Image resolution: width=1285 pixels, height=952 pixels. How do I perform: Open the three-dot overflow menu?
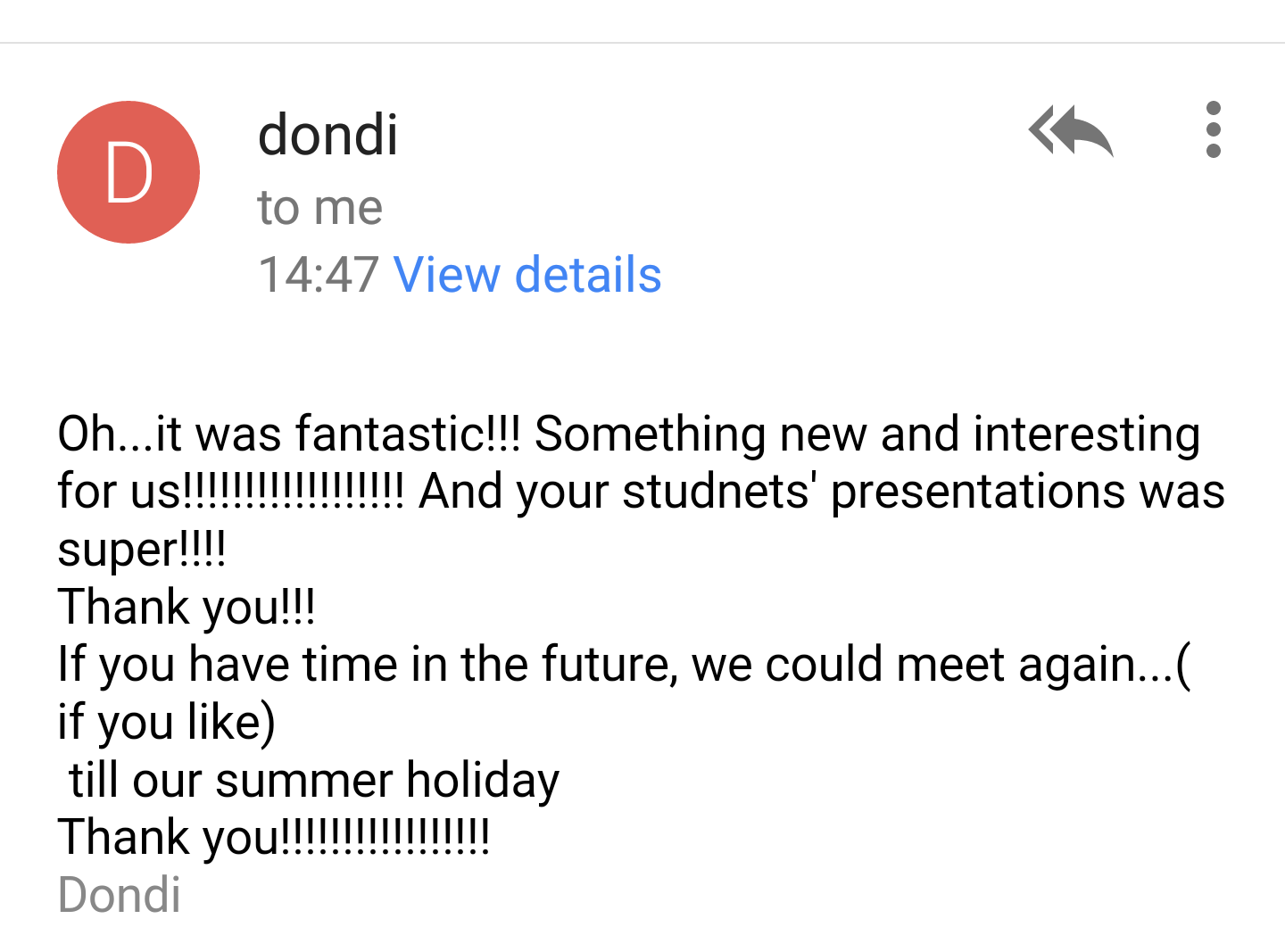tap(1213, 130)
